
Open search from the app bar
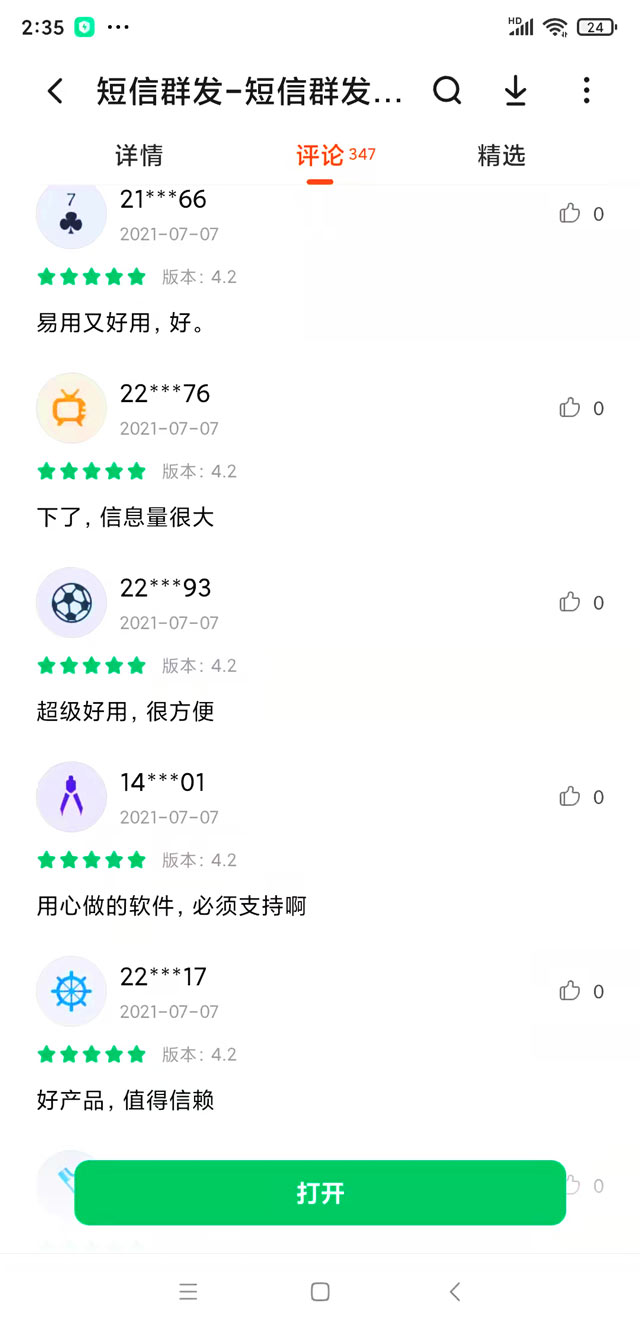click(x=447, y=92)
